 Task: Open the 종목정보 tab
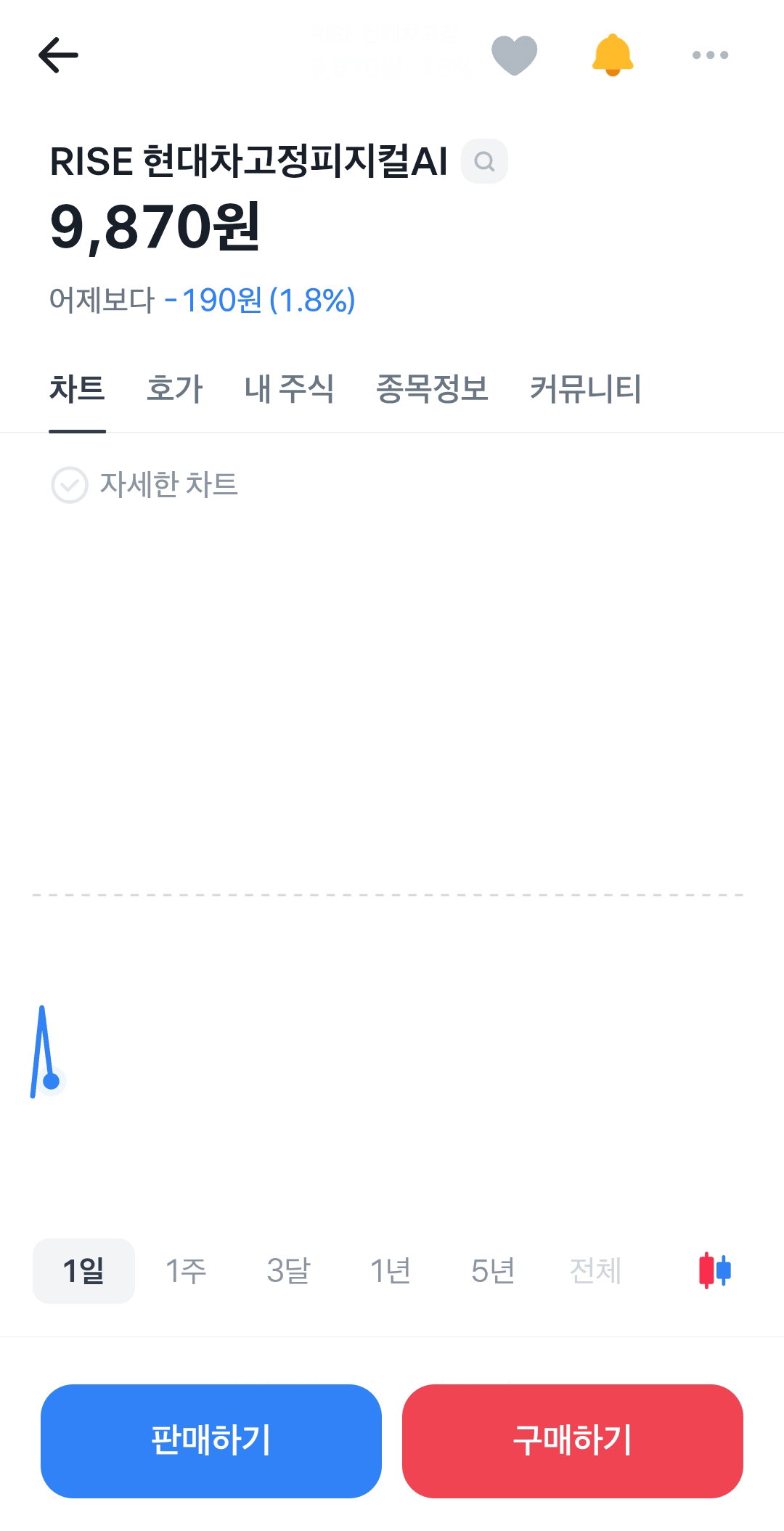point(432,388)
